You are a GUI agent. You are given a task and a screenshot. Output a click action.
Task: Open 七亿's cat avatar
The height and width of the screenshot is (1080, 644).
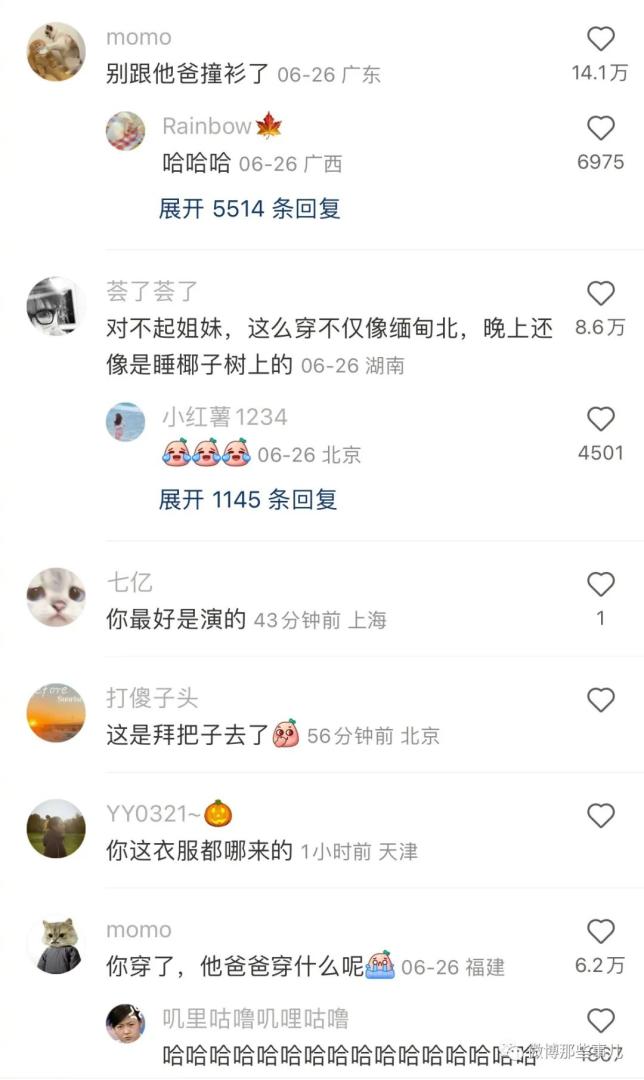click(56, 597)
